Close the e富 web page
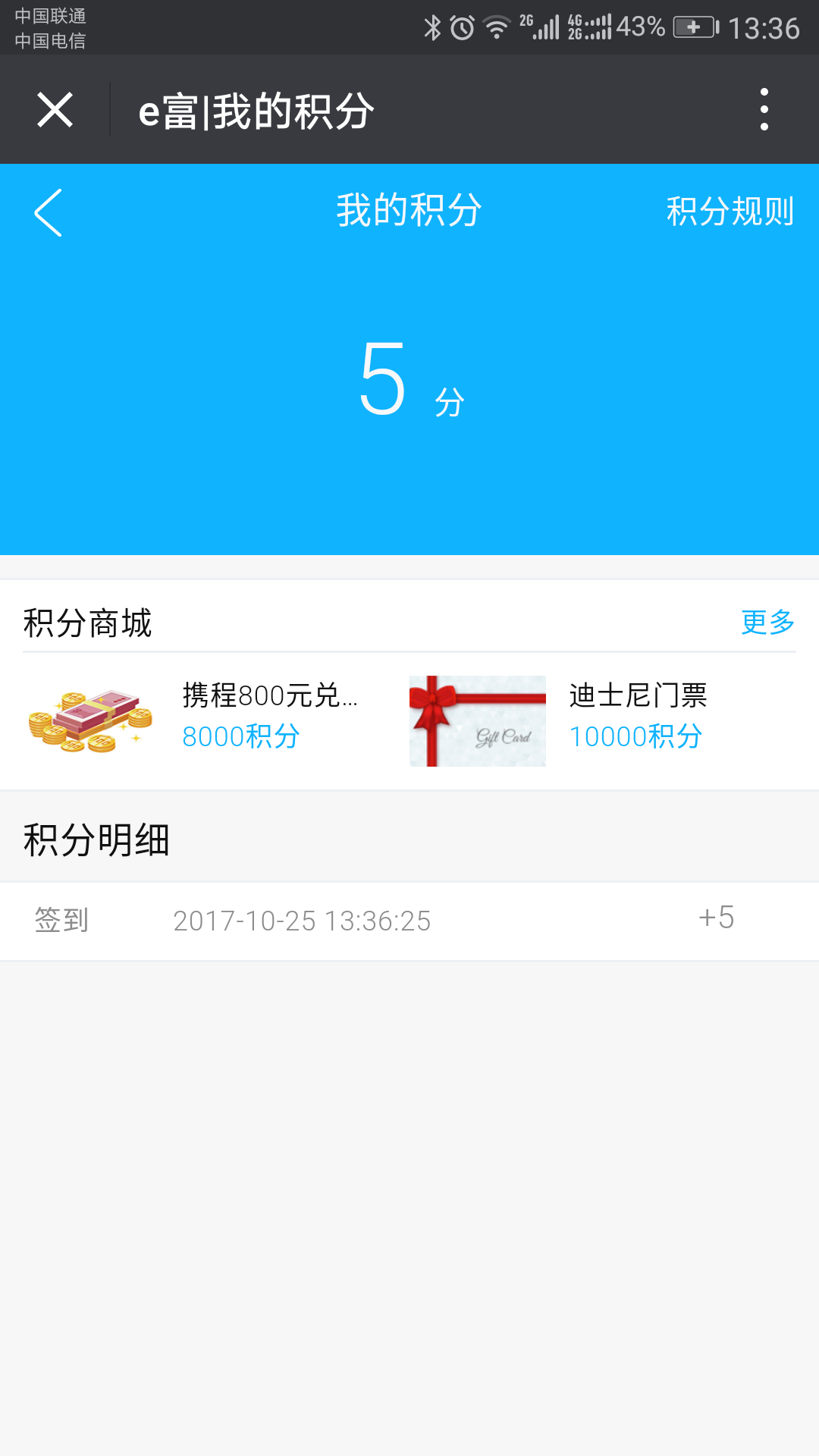 [x=55, y=110]
